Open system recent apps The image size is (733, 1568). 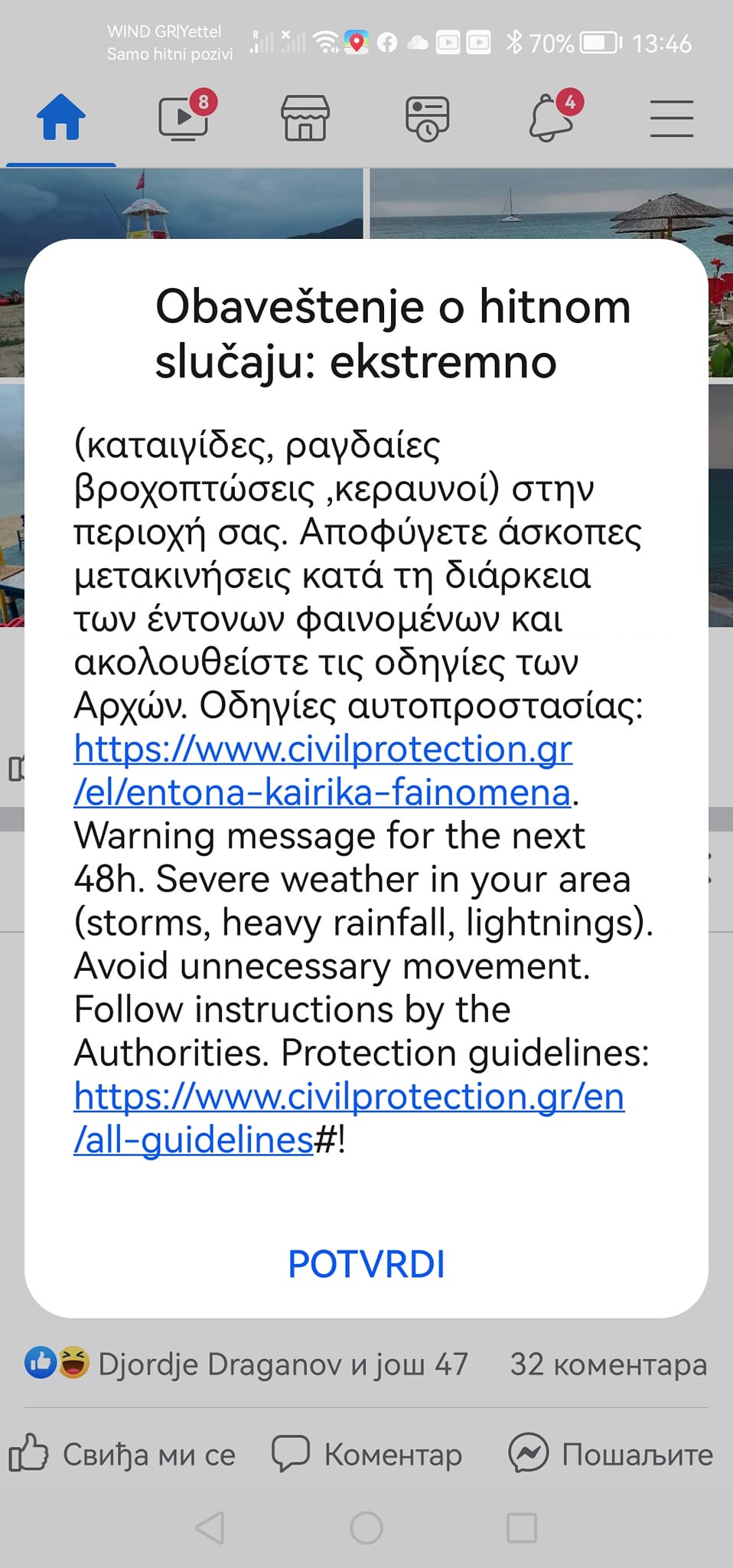coord(522,1528)
